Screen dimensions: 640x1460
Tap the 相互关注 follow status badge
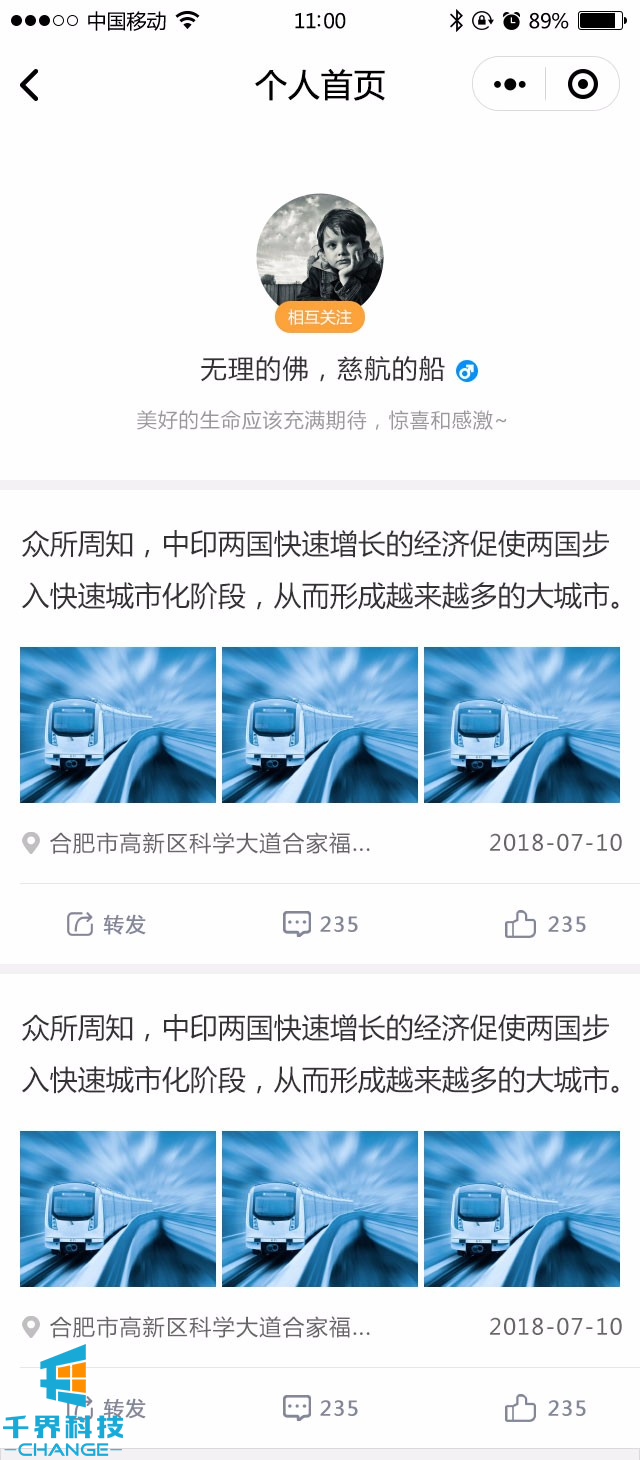coord(320,318)
